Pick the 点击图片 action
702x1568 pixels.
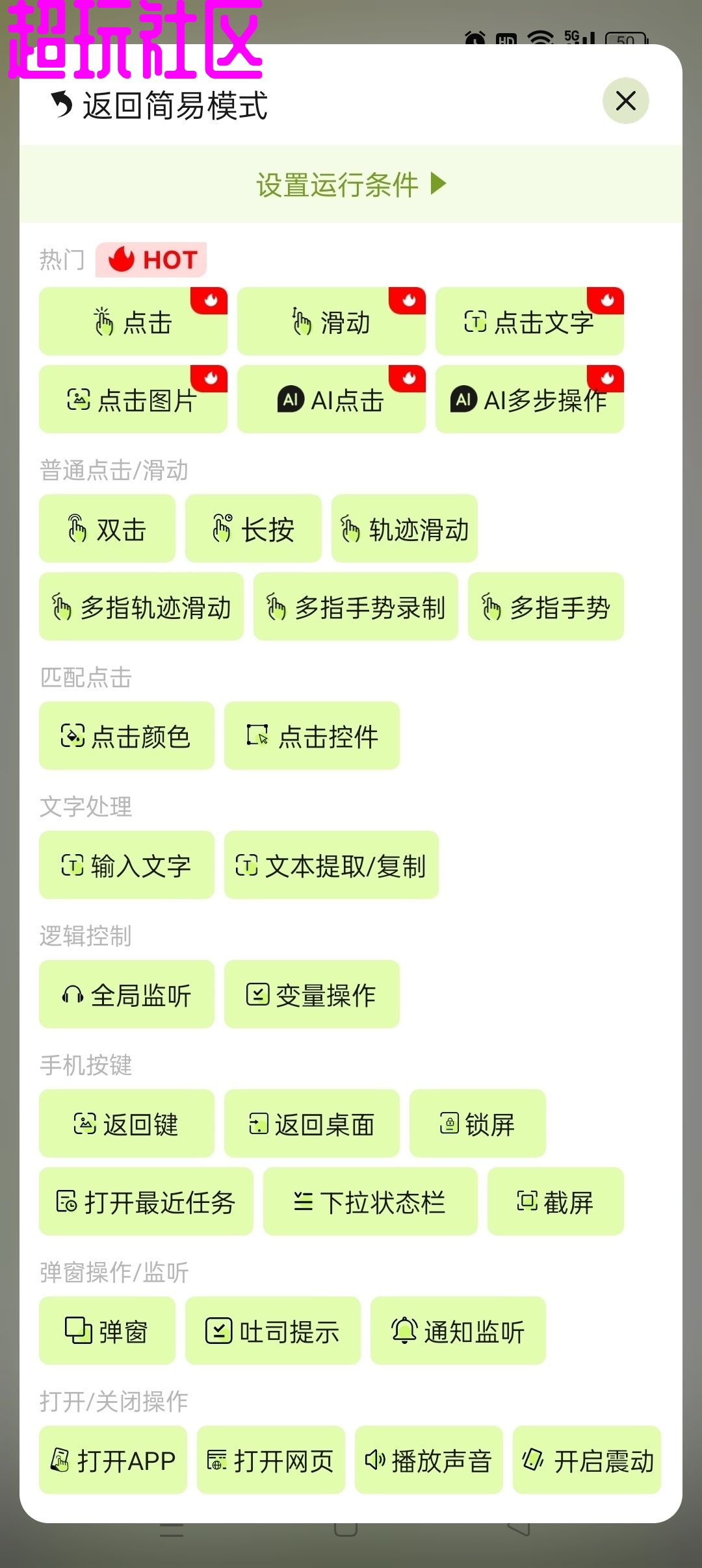click(x=133, y=399)
